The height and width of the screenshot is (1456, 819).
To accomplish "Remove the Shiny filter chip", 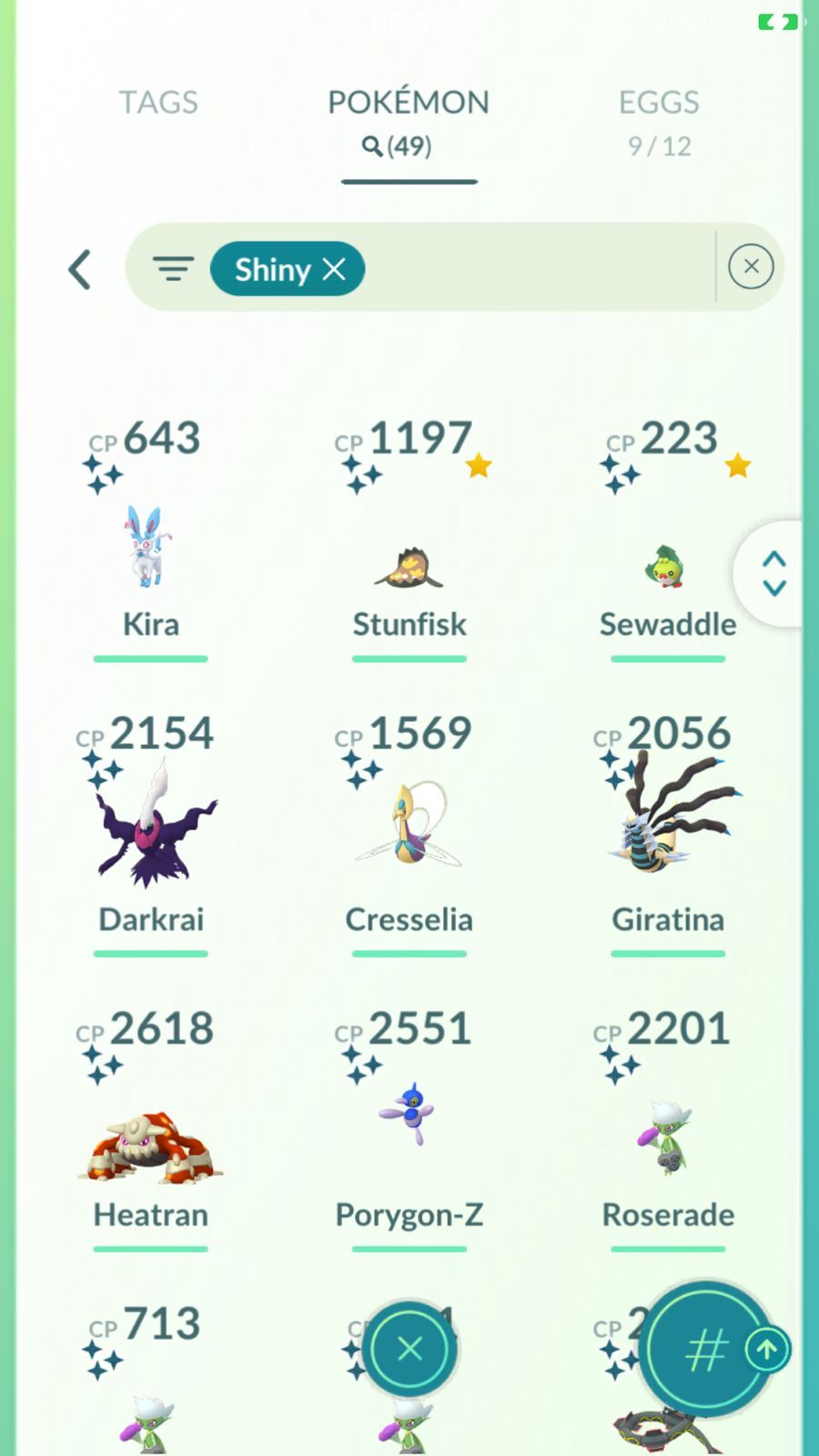I will click(334, 268).
